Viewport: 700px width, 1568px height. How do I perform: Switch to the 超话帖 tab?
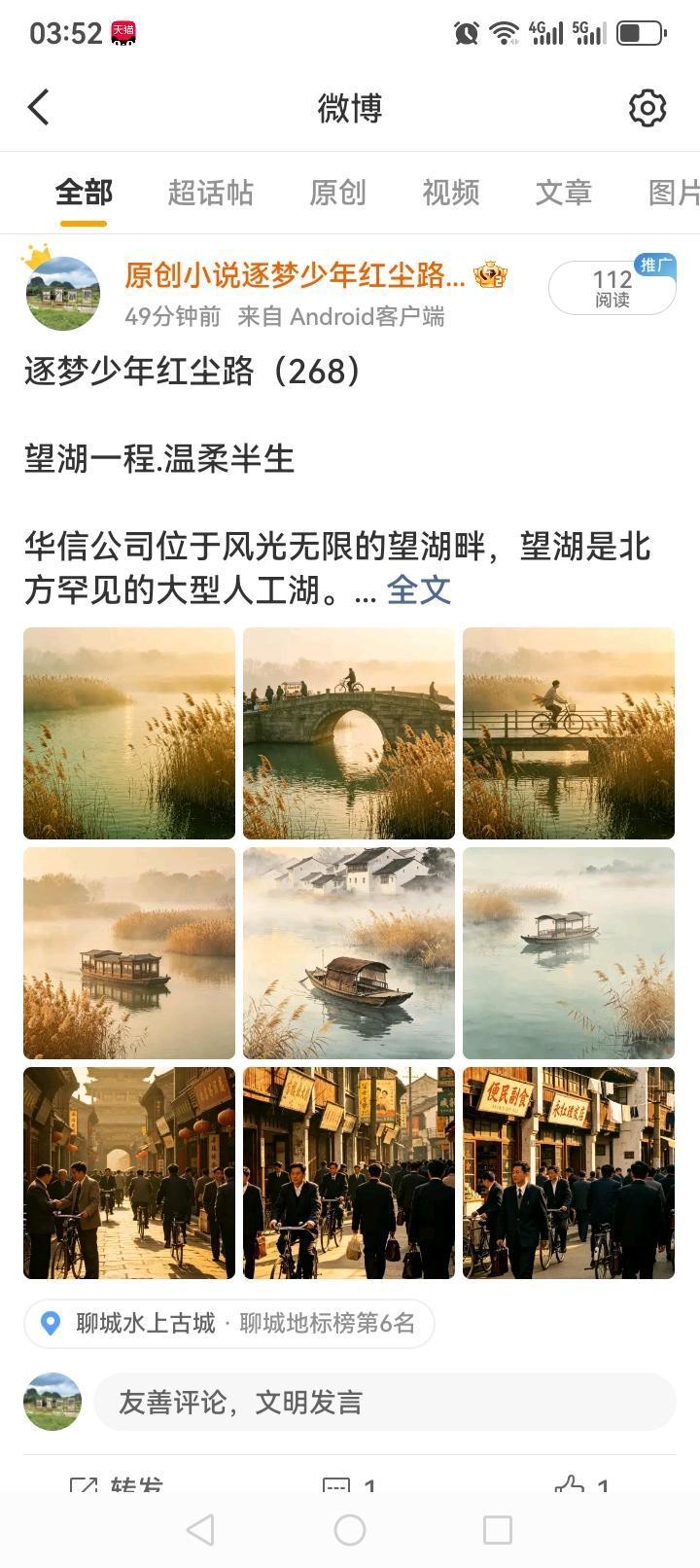pyautogui.click(x=210, y=193)
